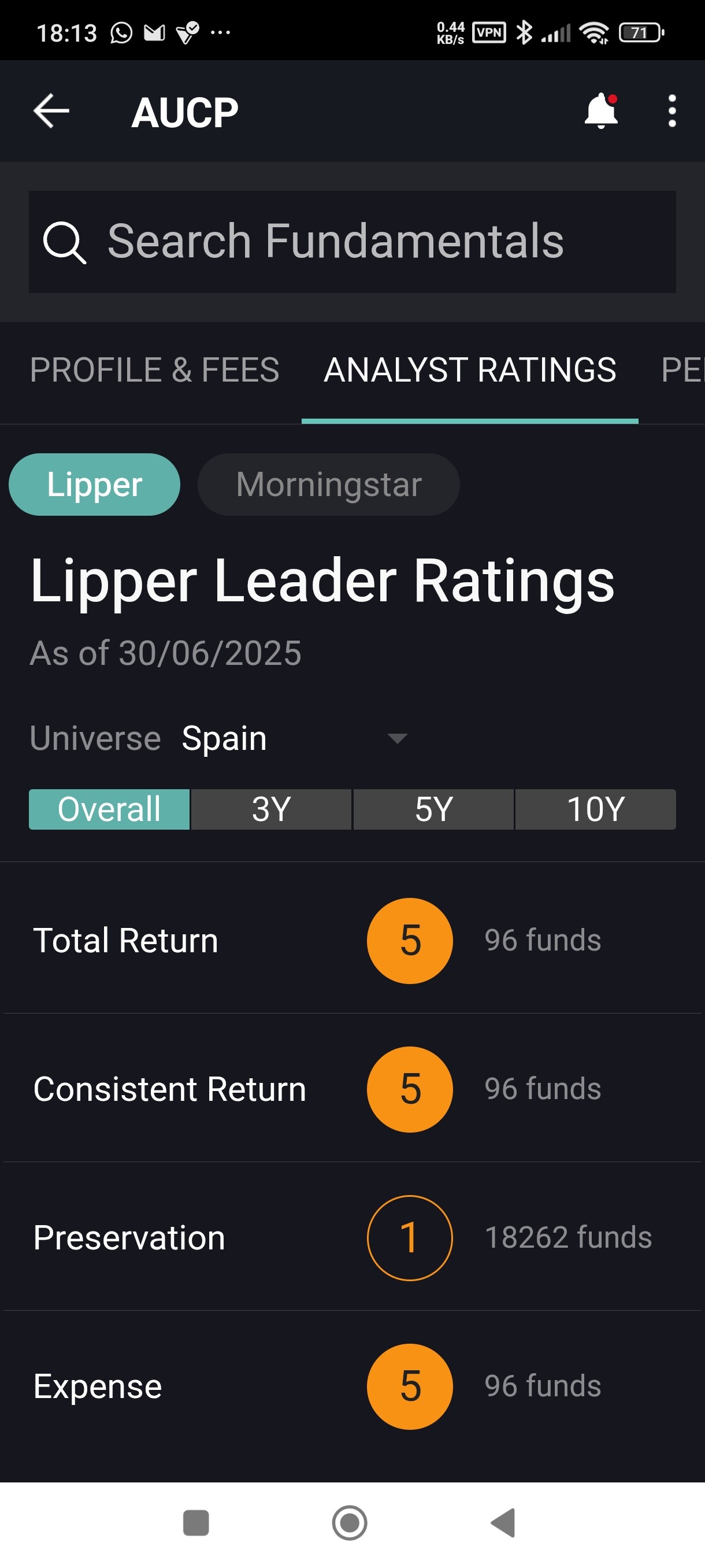This screenshot has height=1568, width=705.
Task: Switch to the 5Y period
Action: 434,809
